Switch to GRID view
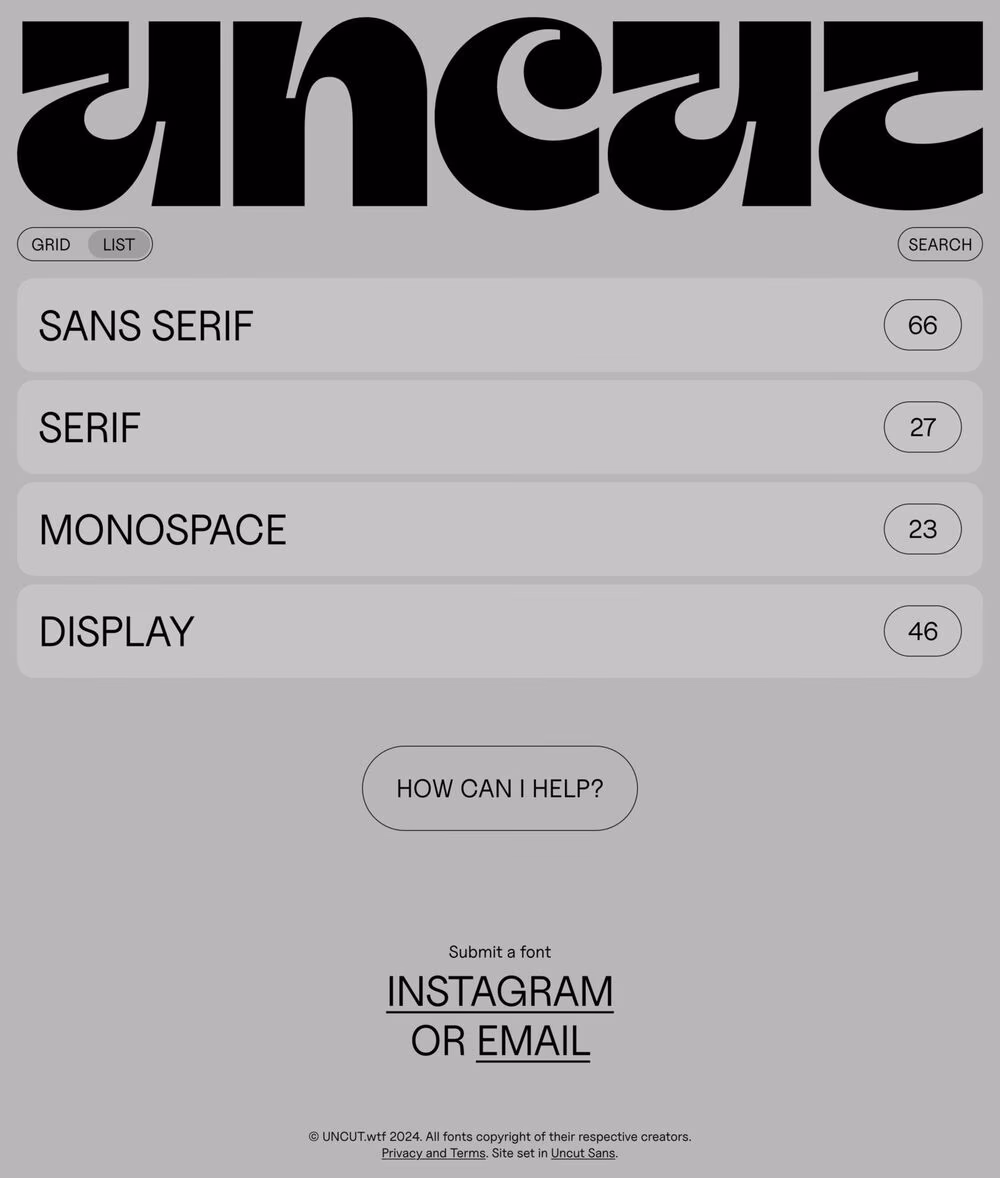Screen dimensions: 1000x1178 [x=50, y=244]
